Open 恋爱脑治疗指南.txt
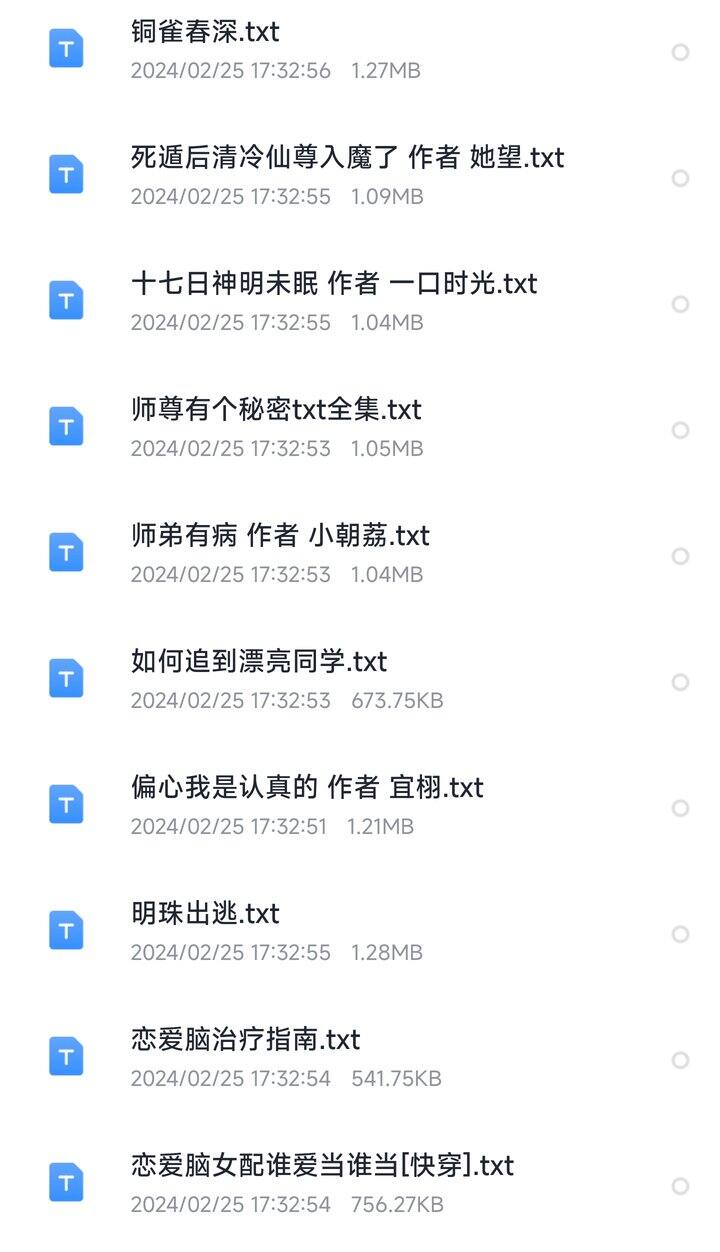 pyautogui.click(x=360, y=1058)
